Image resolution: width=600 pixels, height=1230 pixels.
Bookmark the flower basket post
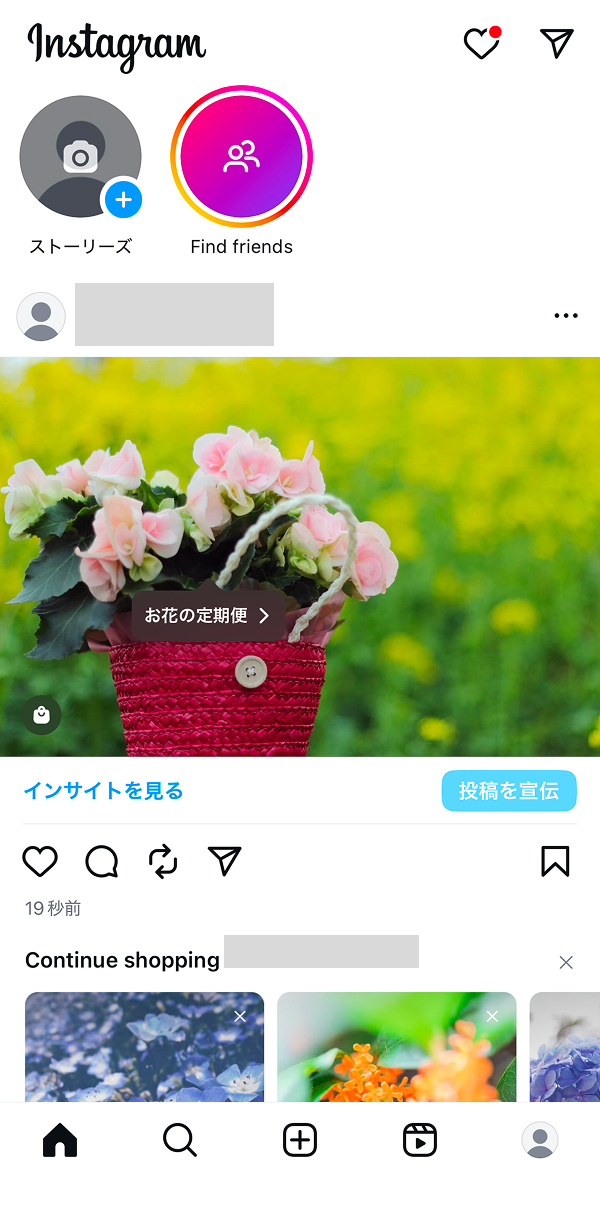point(555,861)
